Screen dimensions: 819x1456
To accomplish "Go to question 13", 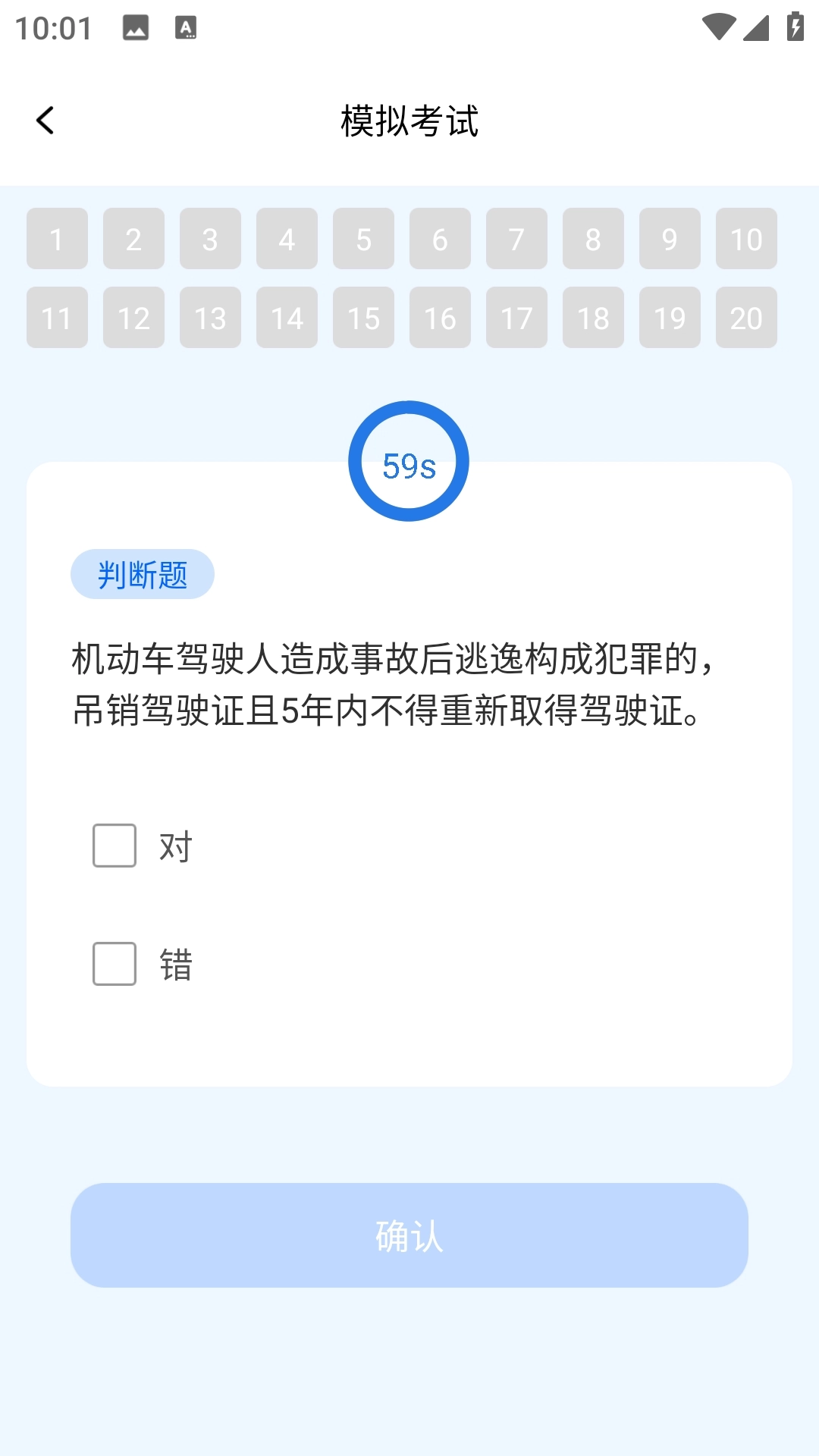I will point(210,319).
